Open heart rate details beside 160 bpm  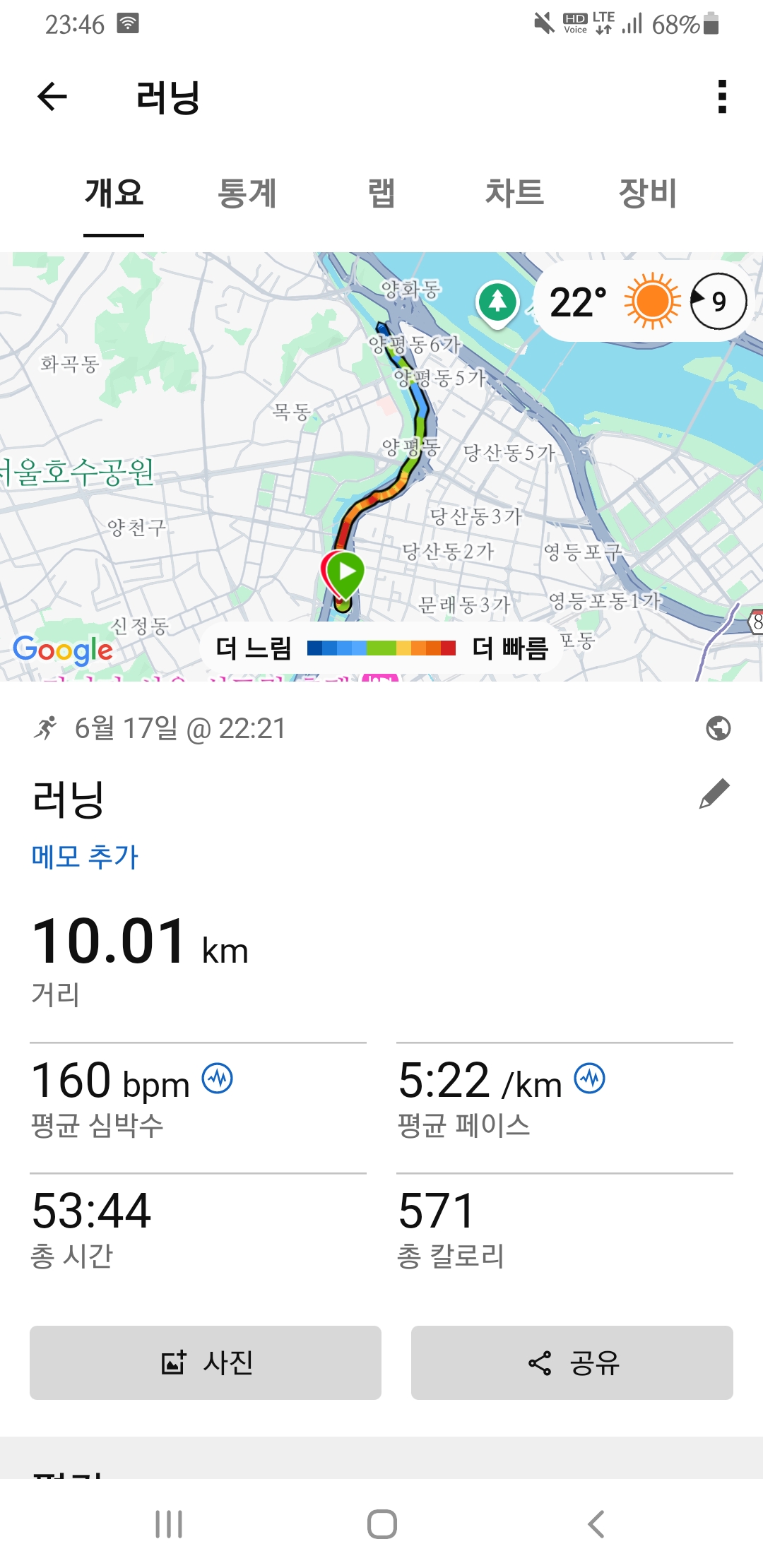coord(218,1079)
